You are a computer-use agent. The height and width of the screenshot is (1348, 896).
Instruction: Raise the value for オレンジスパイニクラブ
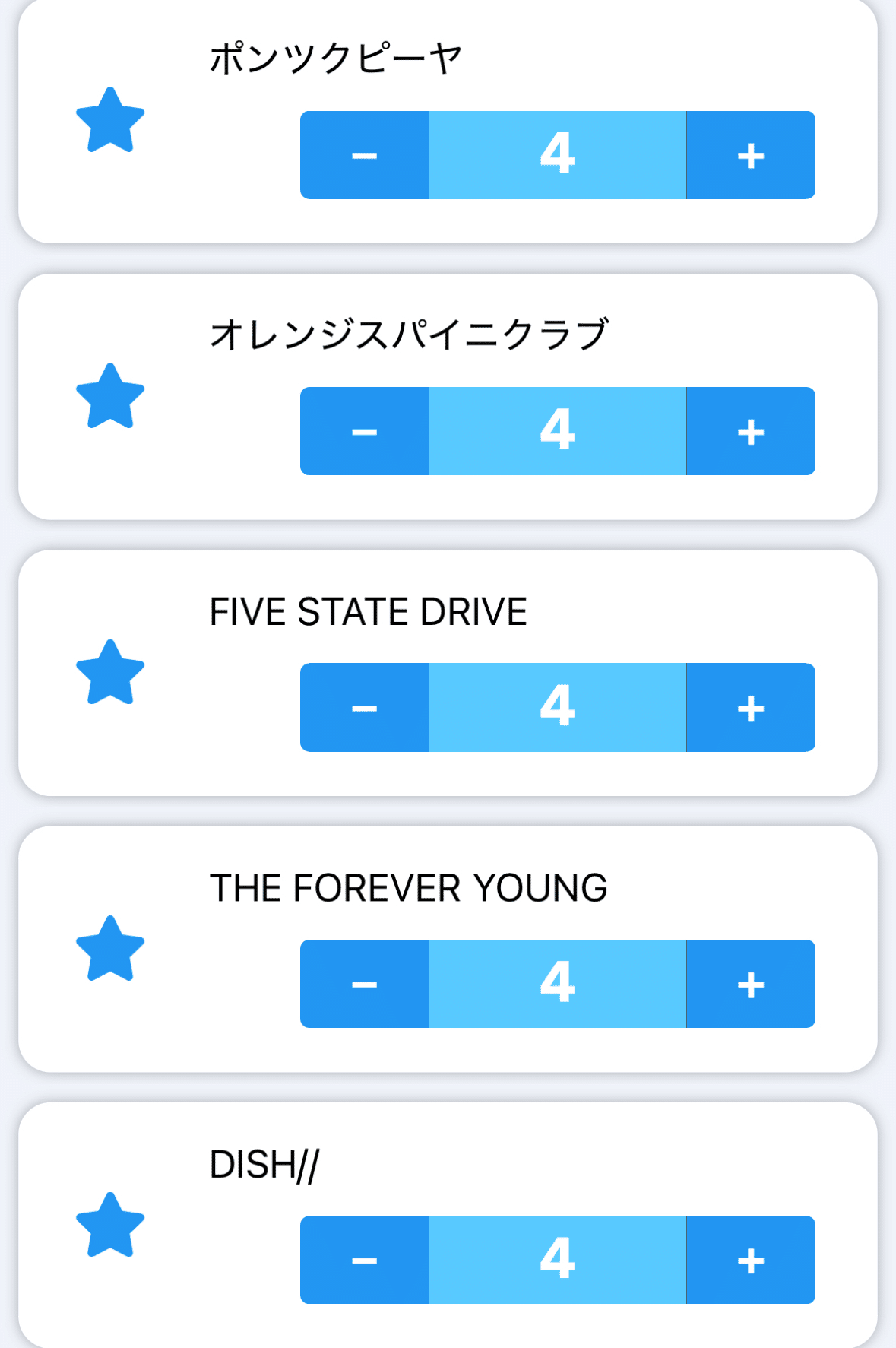pyautogui.click(x=750, y=431)
